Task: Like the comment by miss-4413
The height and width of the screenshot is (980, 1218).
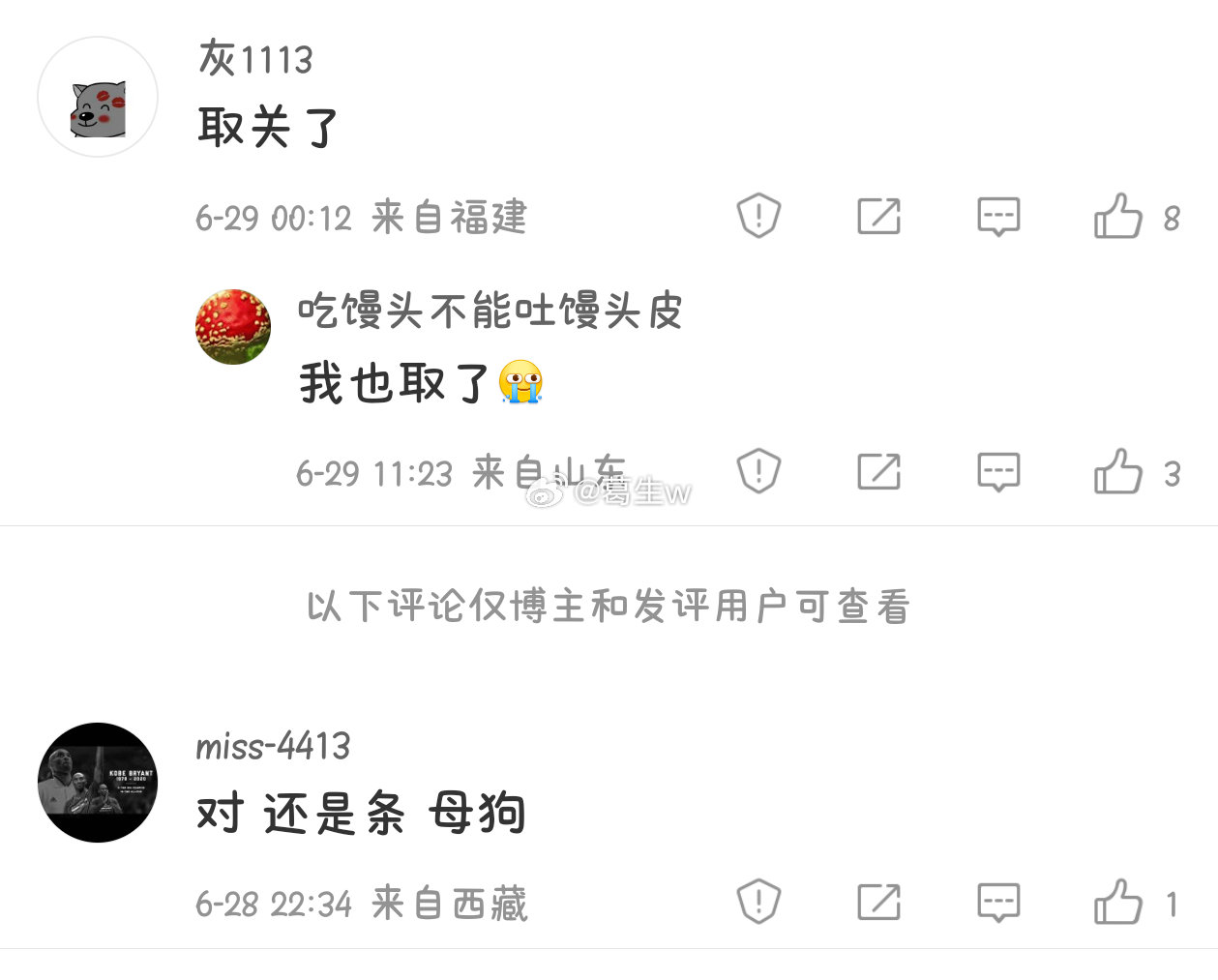Action: (x=1118, y=903)
